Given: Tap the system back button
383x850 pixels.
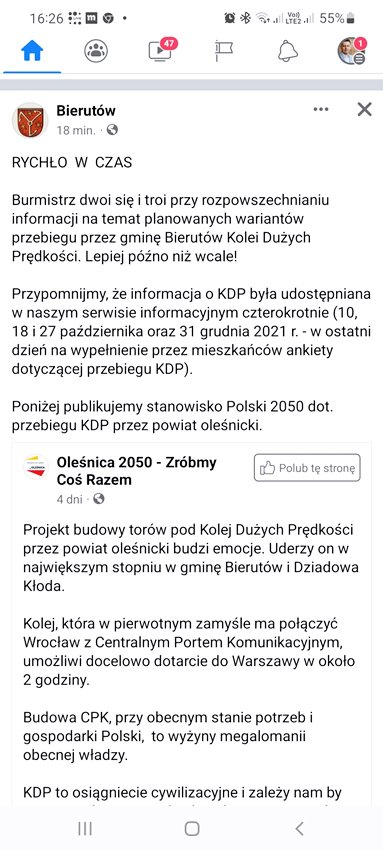Looking at the screenshot, I should [299, 828].
